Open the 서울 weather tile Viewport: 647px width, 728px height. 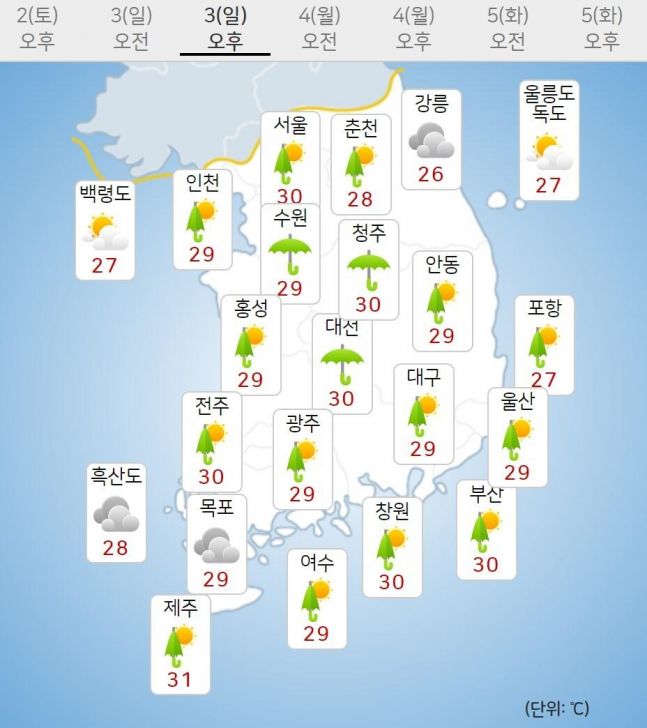tap(290, 160)
